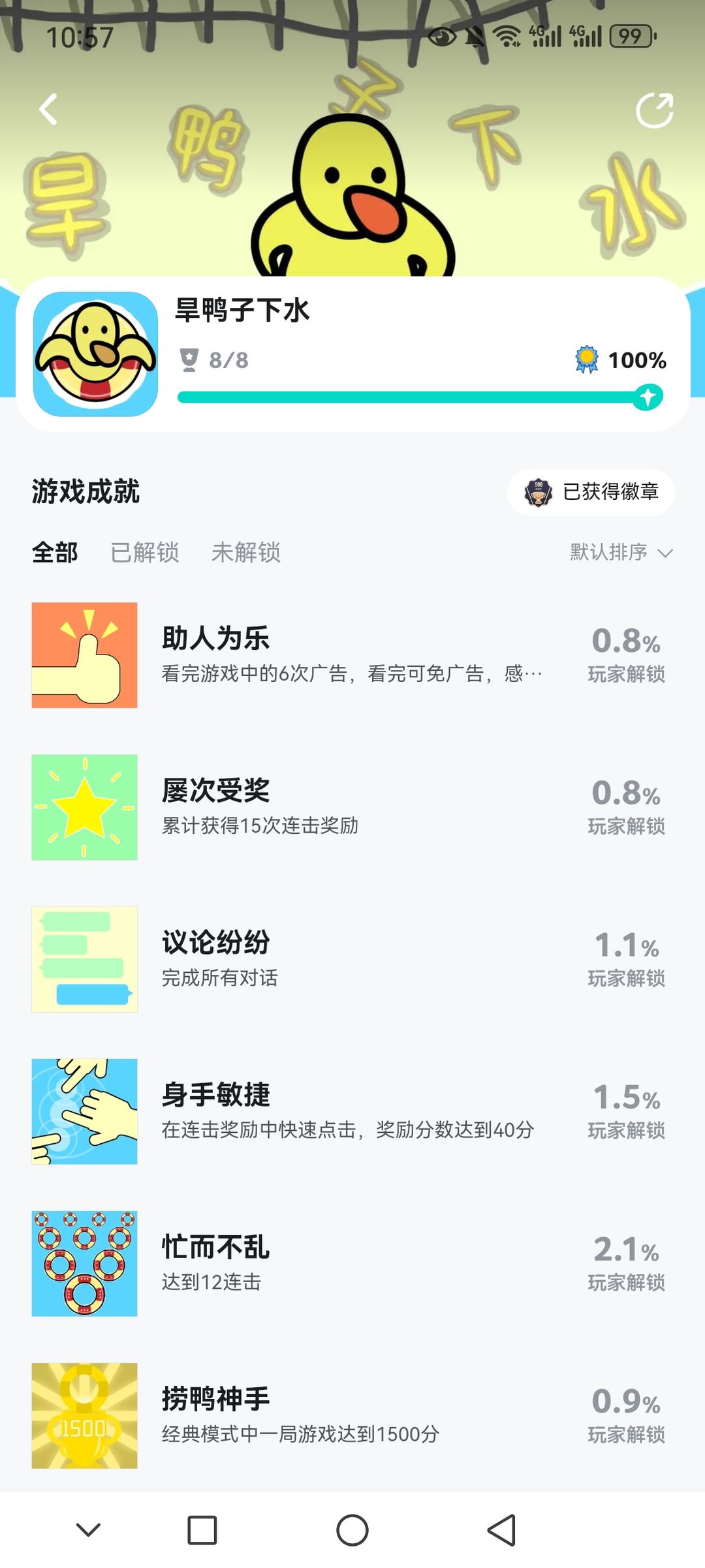Tap the system home button
The image size is (705, 1568).
coord(352,1530)
